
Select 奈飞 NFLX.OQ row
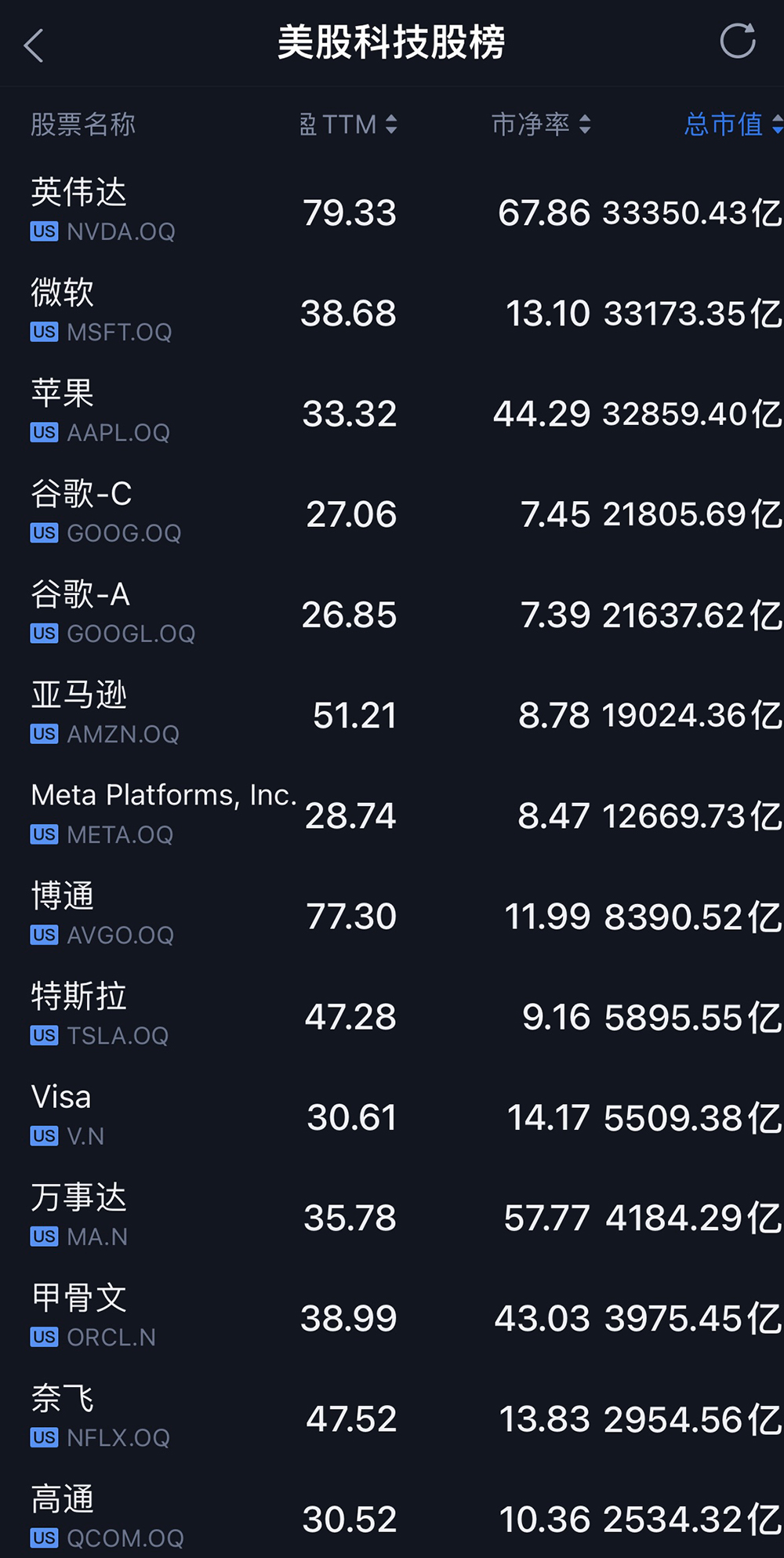point(392,1418)
